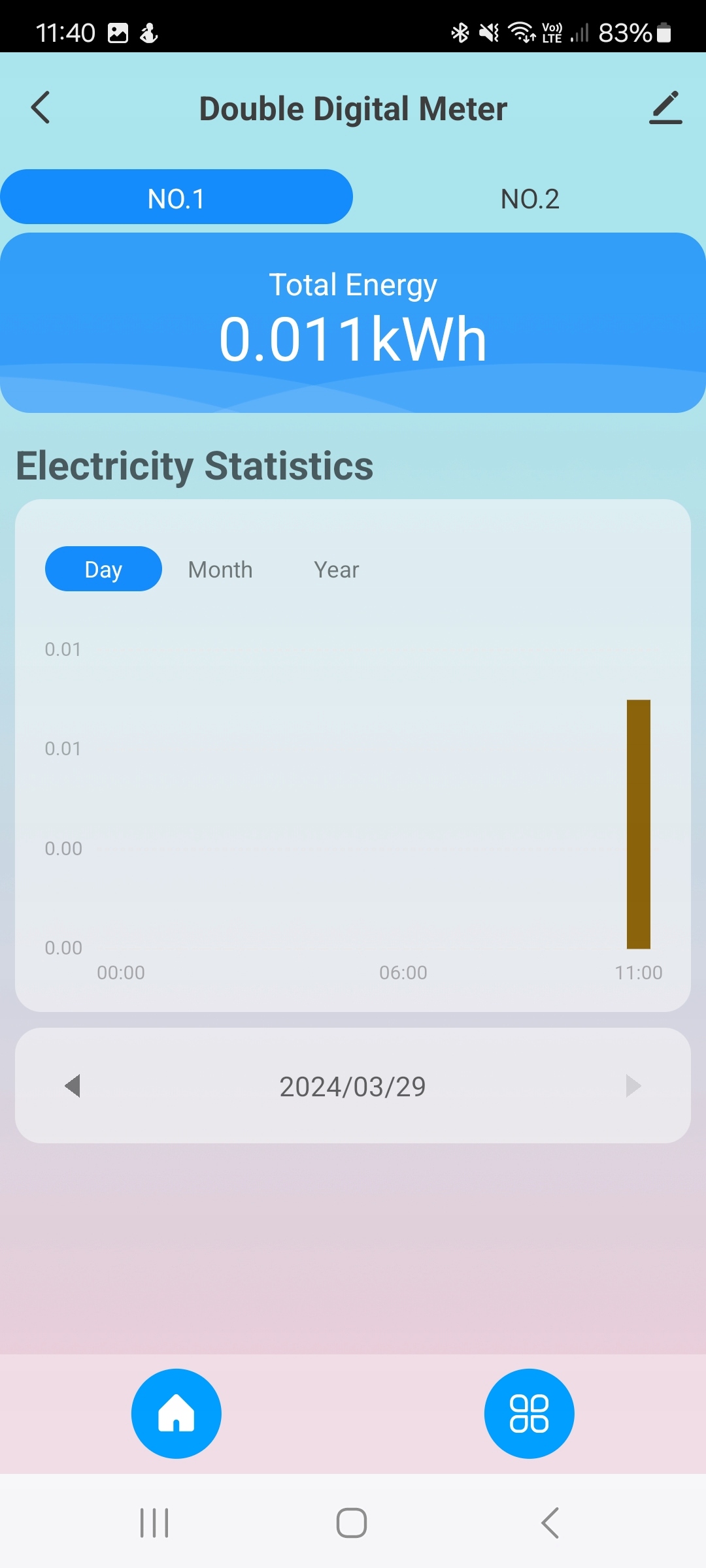706x1568 pixels.
Task: Open the home button at bottom
Action: pos(176,1413)
